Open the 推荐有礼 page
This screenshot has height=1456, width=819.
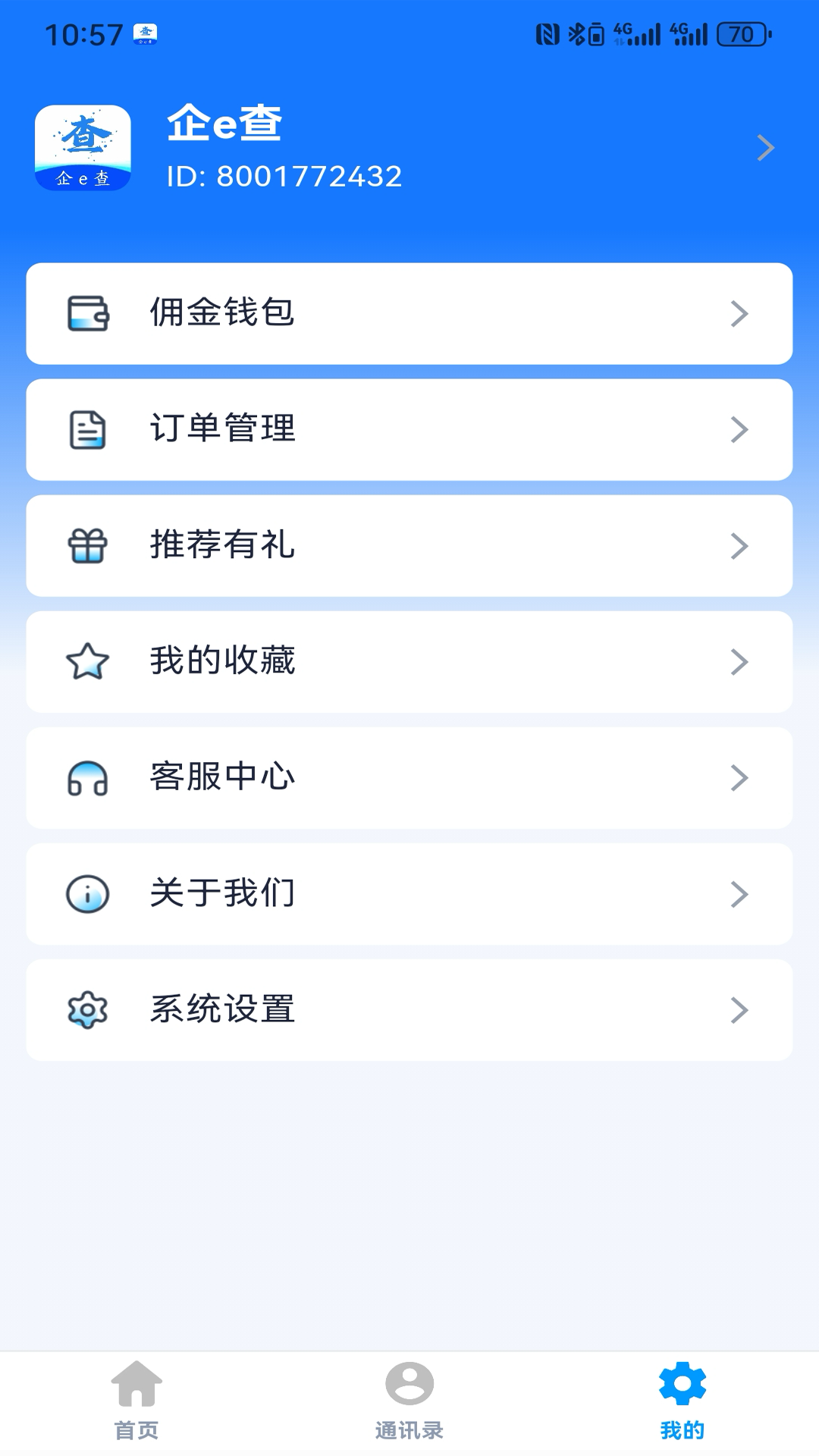click(409, 545)
